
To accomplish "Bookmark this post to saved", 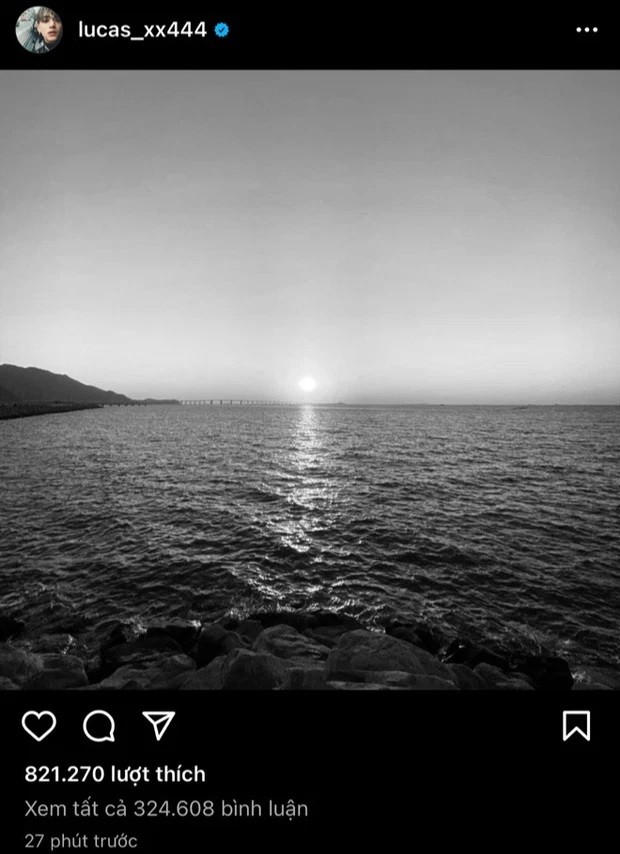I will pyautogui.click(x=576, y=726).
